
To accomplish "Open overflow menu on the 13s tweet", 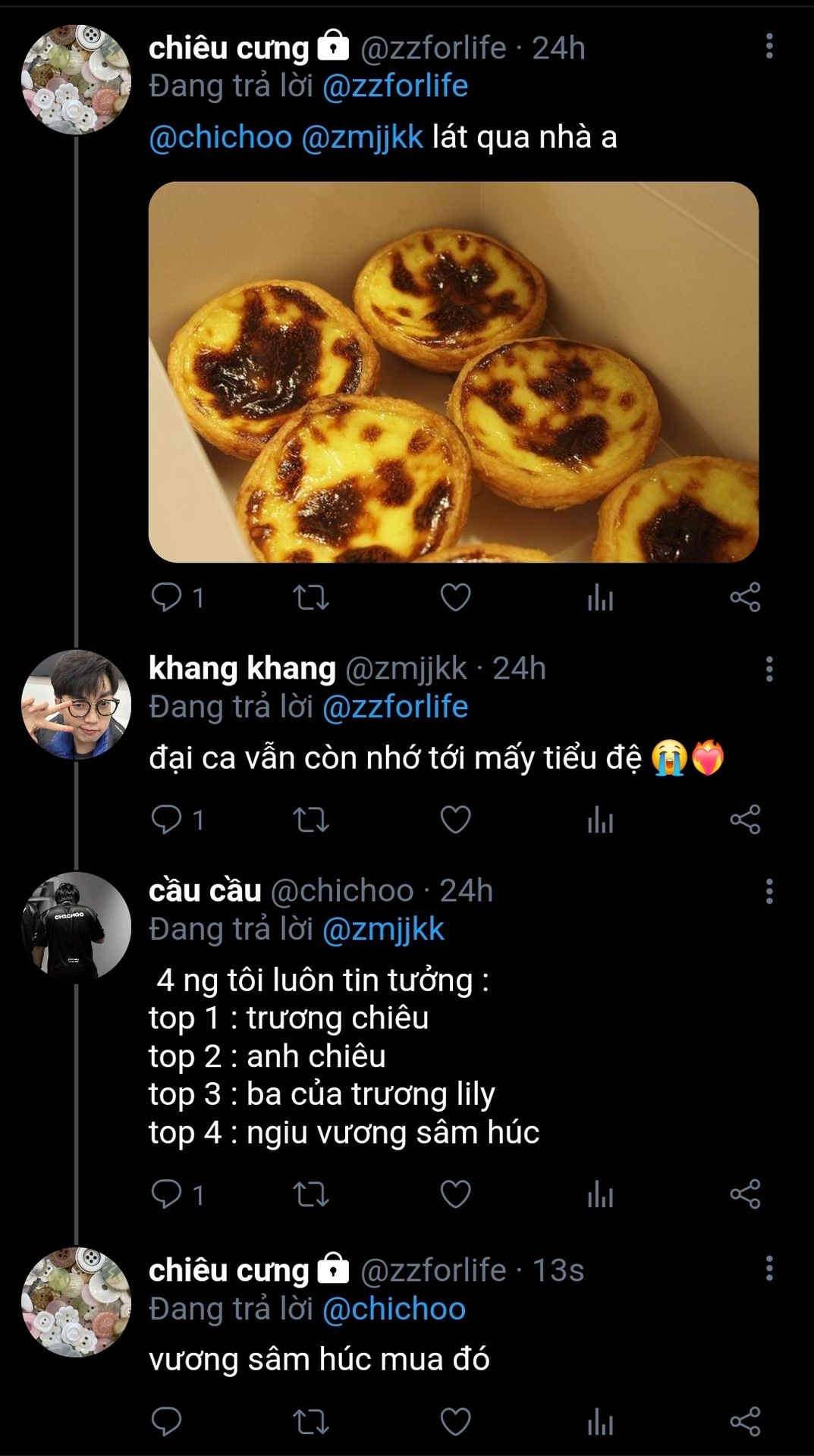I will [x=769, y=1268].
